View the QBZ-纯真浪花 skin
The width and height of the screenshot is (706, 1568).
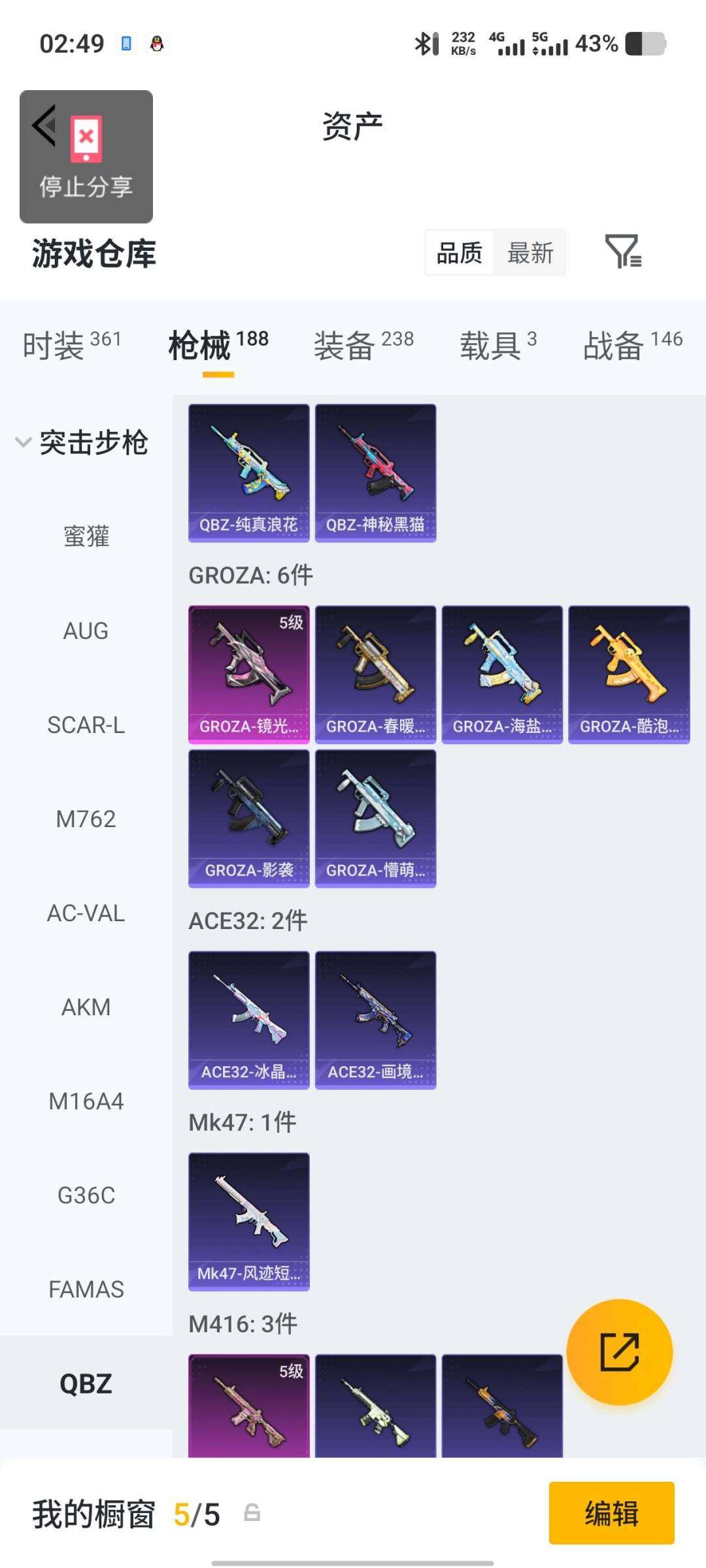tap(248, 470)
